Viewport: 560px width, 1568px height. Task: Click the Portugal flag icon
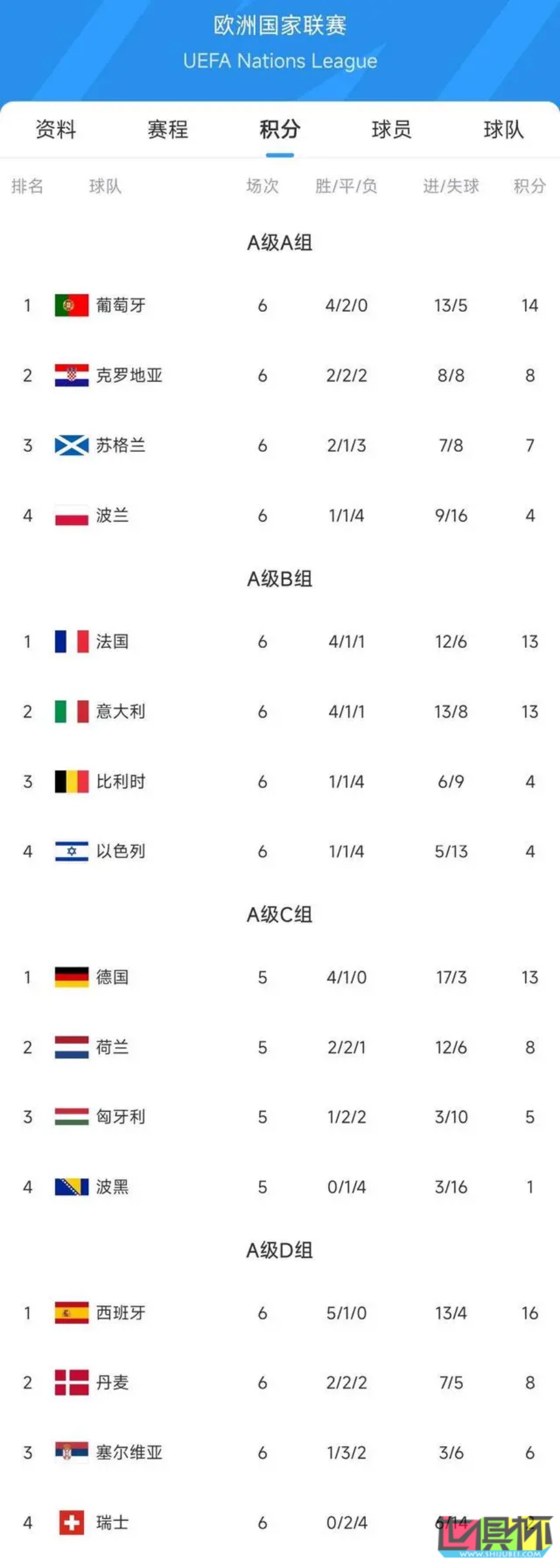tap(72, 304)
